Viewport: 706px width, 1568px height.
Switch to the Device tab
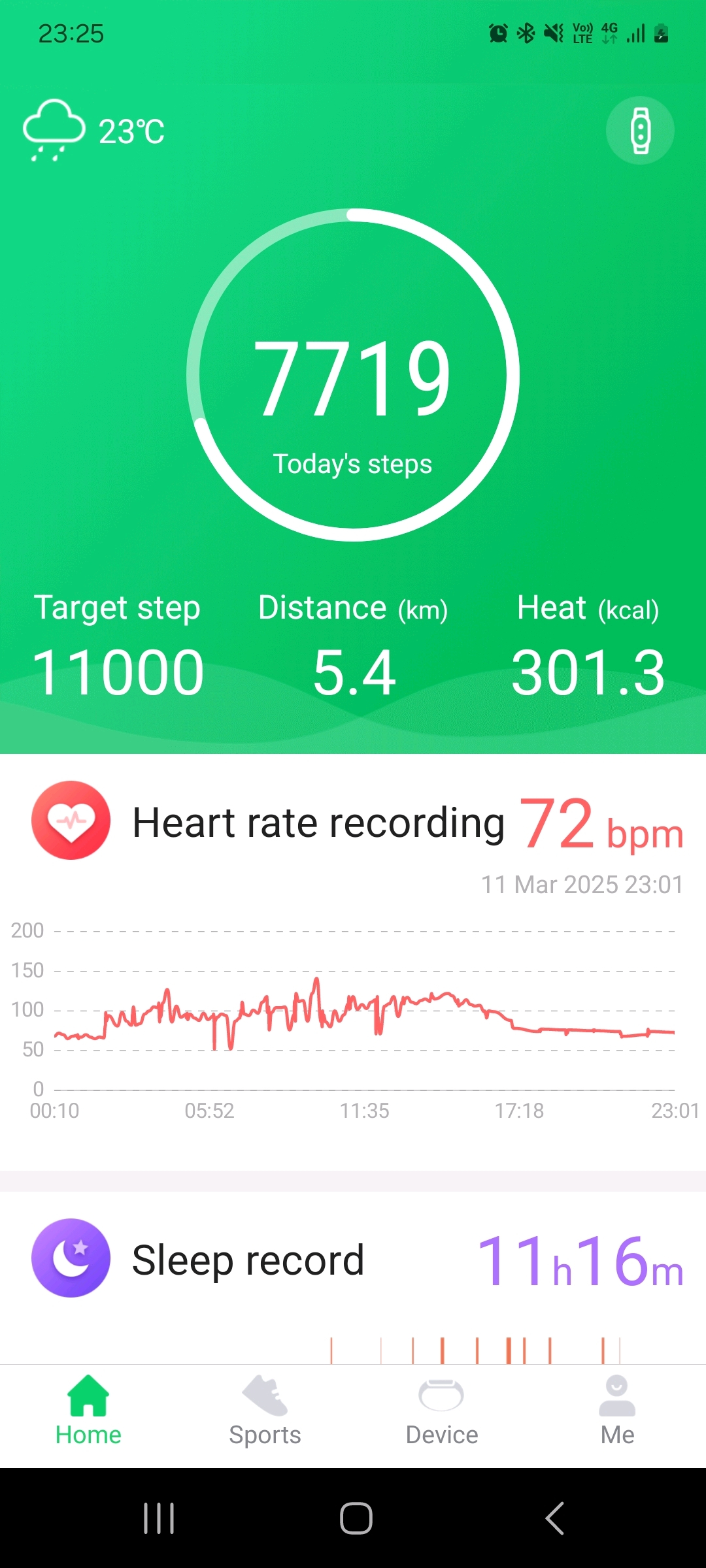click(442, 1412)
